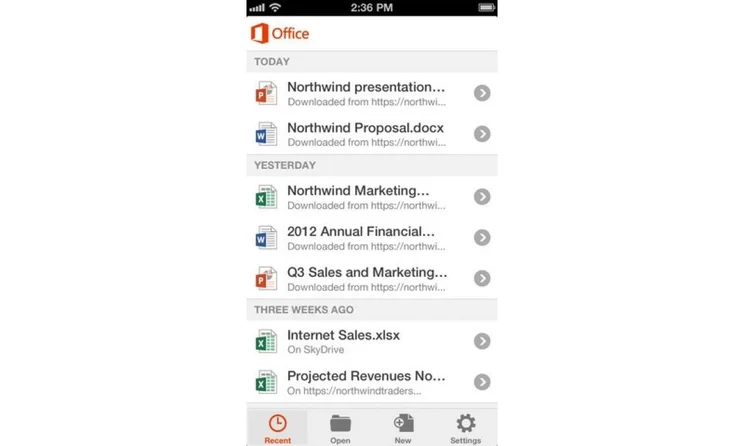The image size is (744, 446).
Task: Switch to the Open tab
Action: click(340, 427)
